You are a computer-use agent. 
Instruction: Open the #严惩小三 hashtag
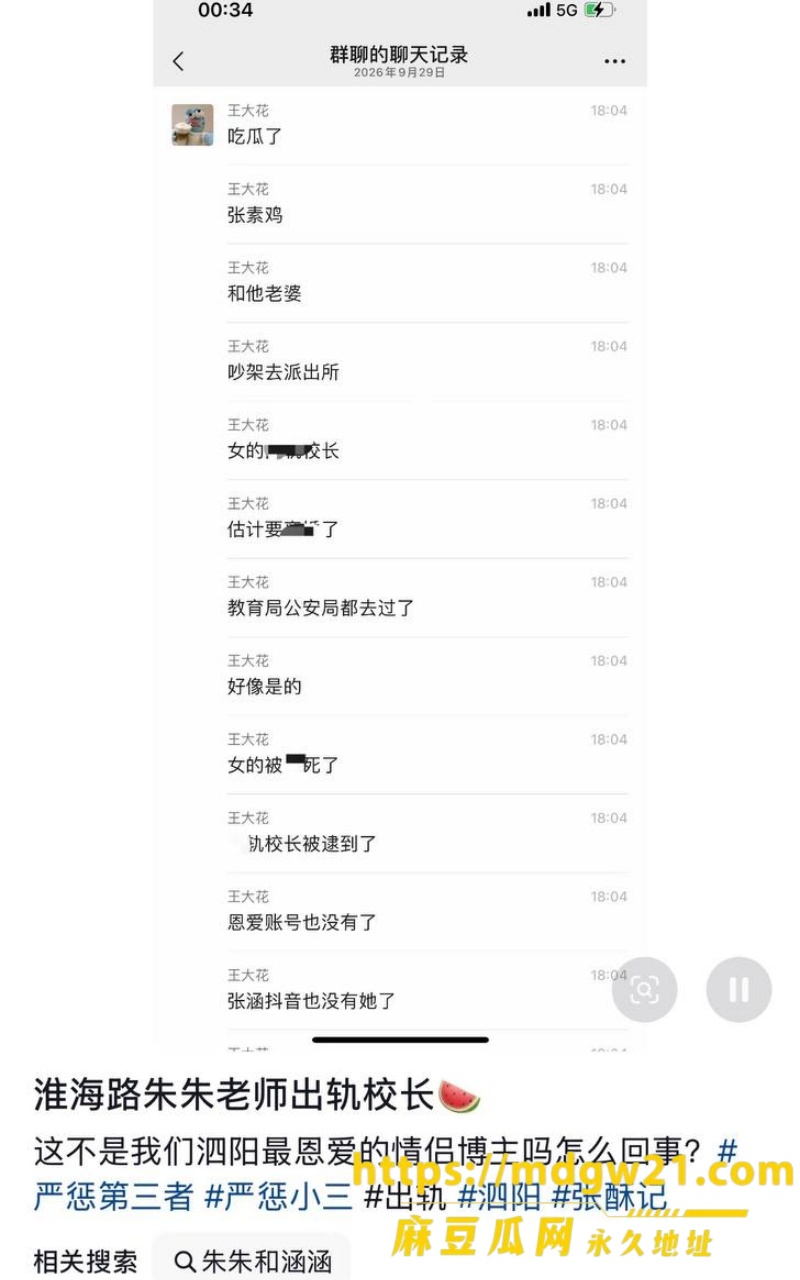(279, 1196)
